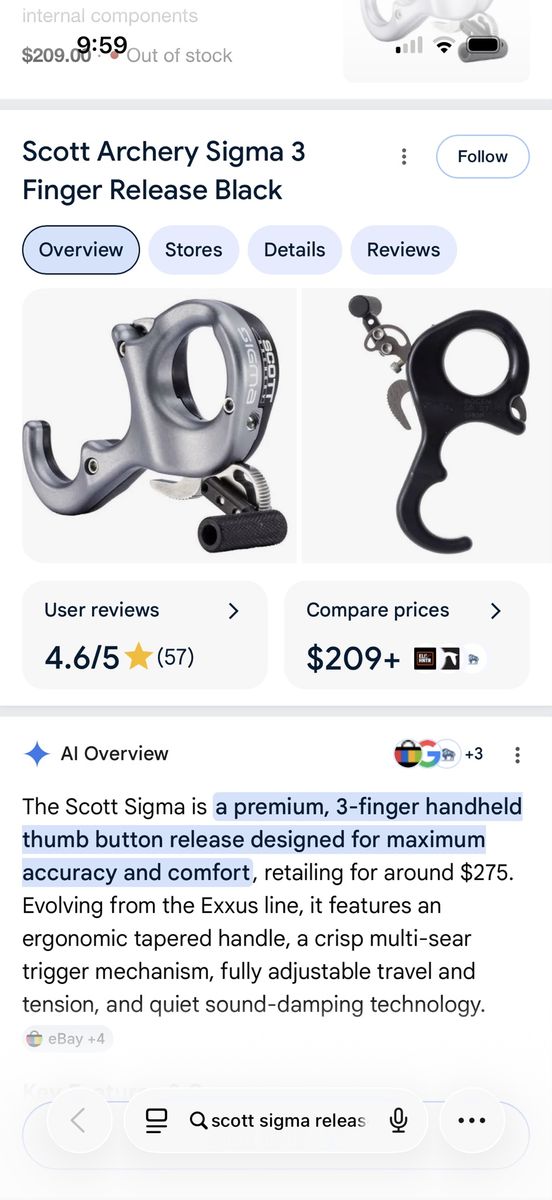Open the product options menu beside Follow

[404, 156]
